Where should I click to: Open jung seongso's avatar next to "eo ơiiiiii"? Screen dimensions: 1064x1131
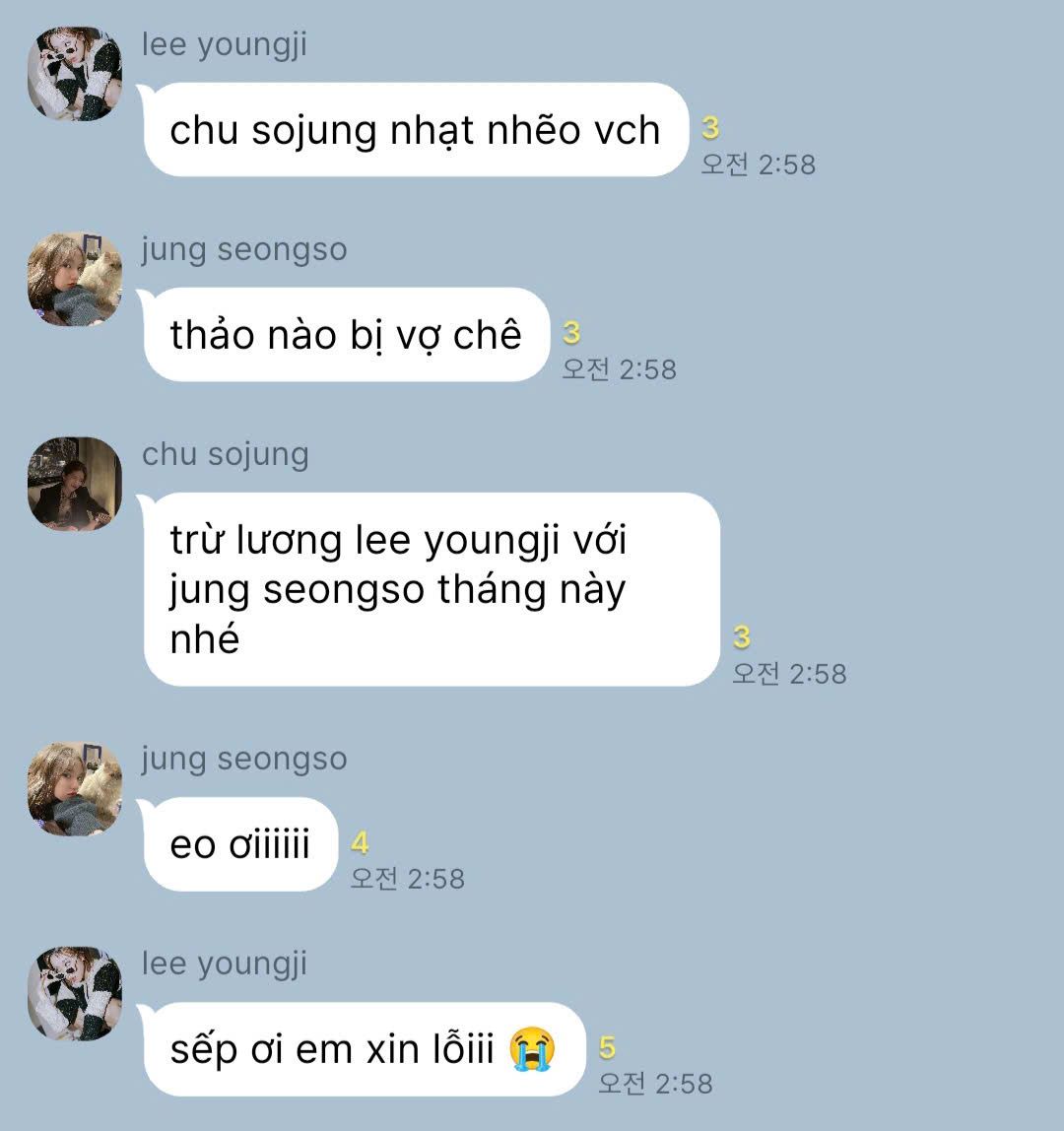point(75,789)
